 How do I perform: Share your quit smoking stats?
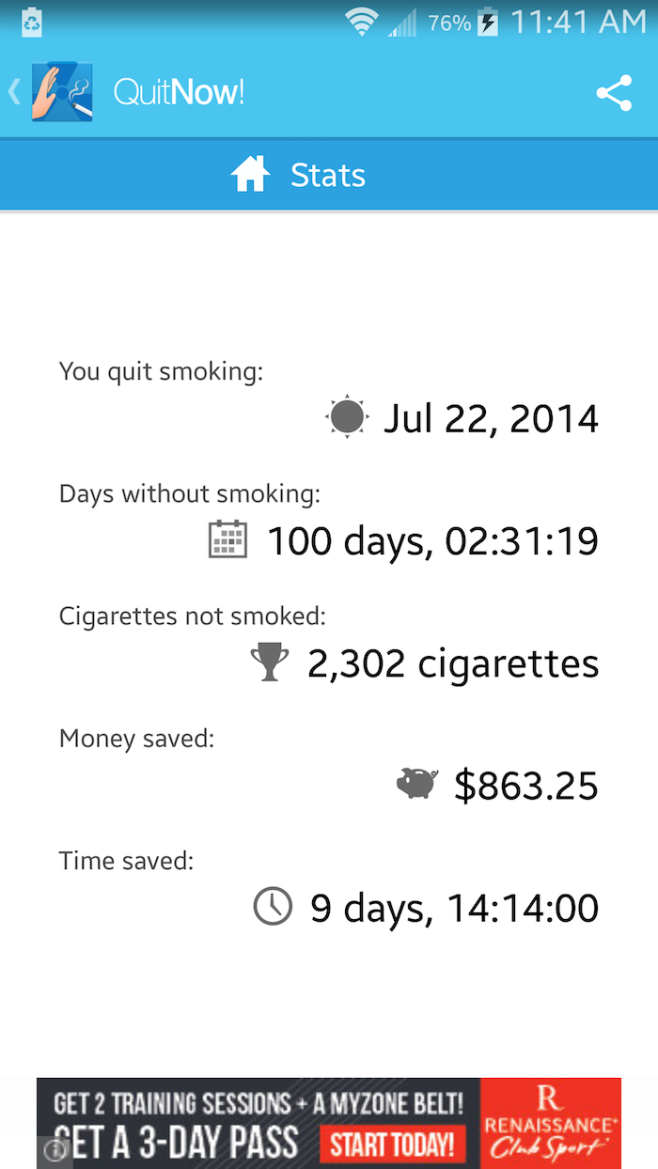(614, 93)
